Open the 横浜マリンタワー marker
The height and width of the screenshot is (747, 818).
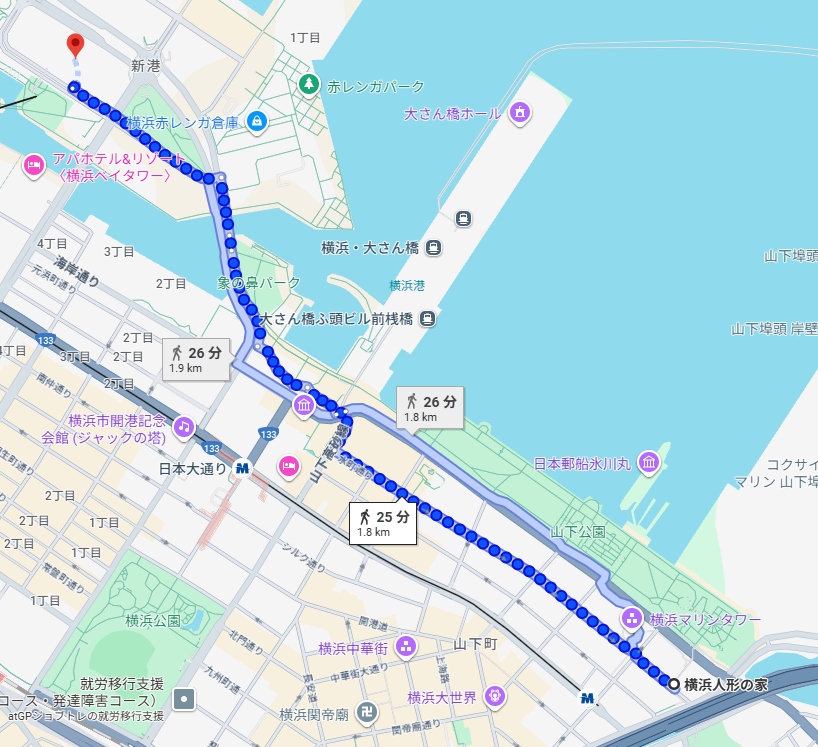[x=631, y=618]
